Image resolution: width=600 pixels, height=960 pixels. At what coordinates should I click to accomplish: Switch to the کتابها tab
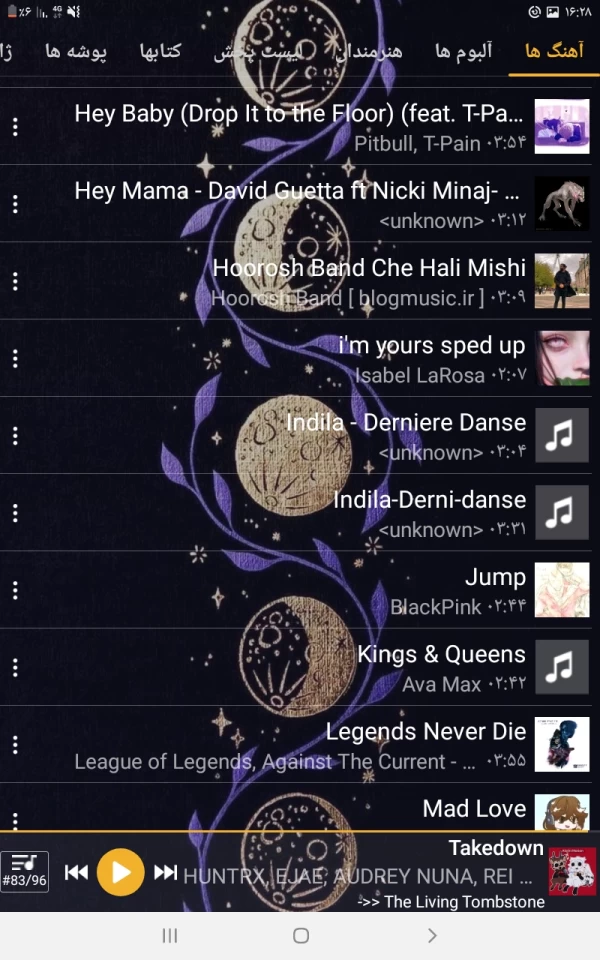[160, 52]
